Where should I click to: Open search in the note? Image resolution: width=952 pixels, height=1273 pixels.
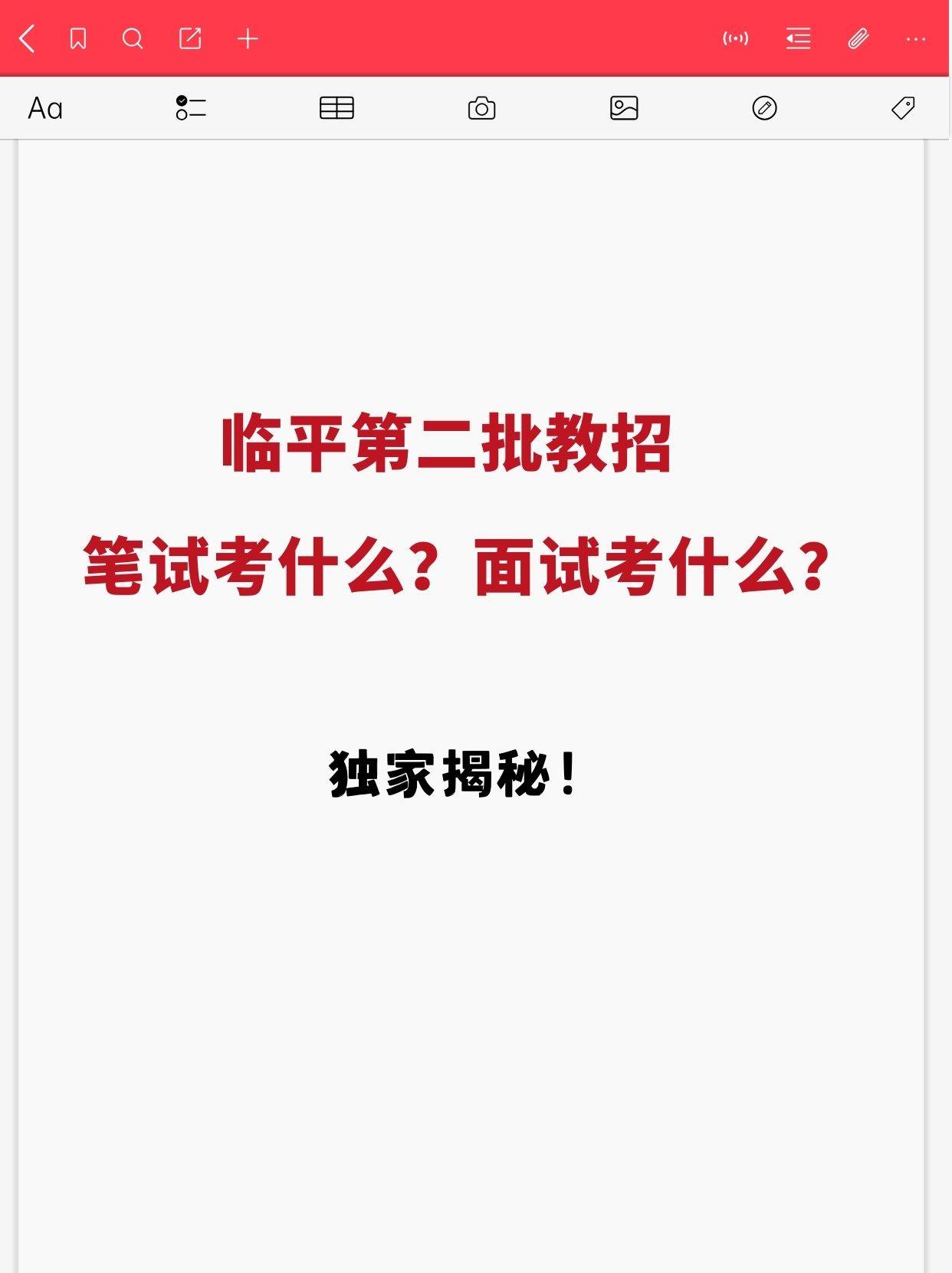[x=133, y=38]
